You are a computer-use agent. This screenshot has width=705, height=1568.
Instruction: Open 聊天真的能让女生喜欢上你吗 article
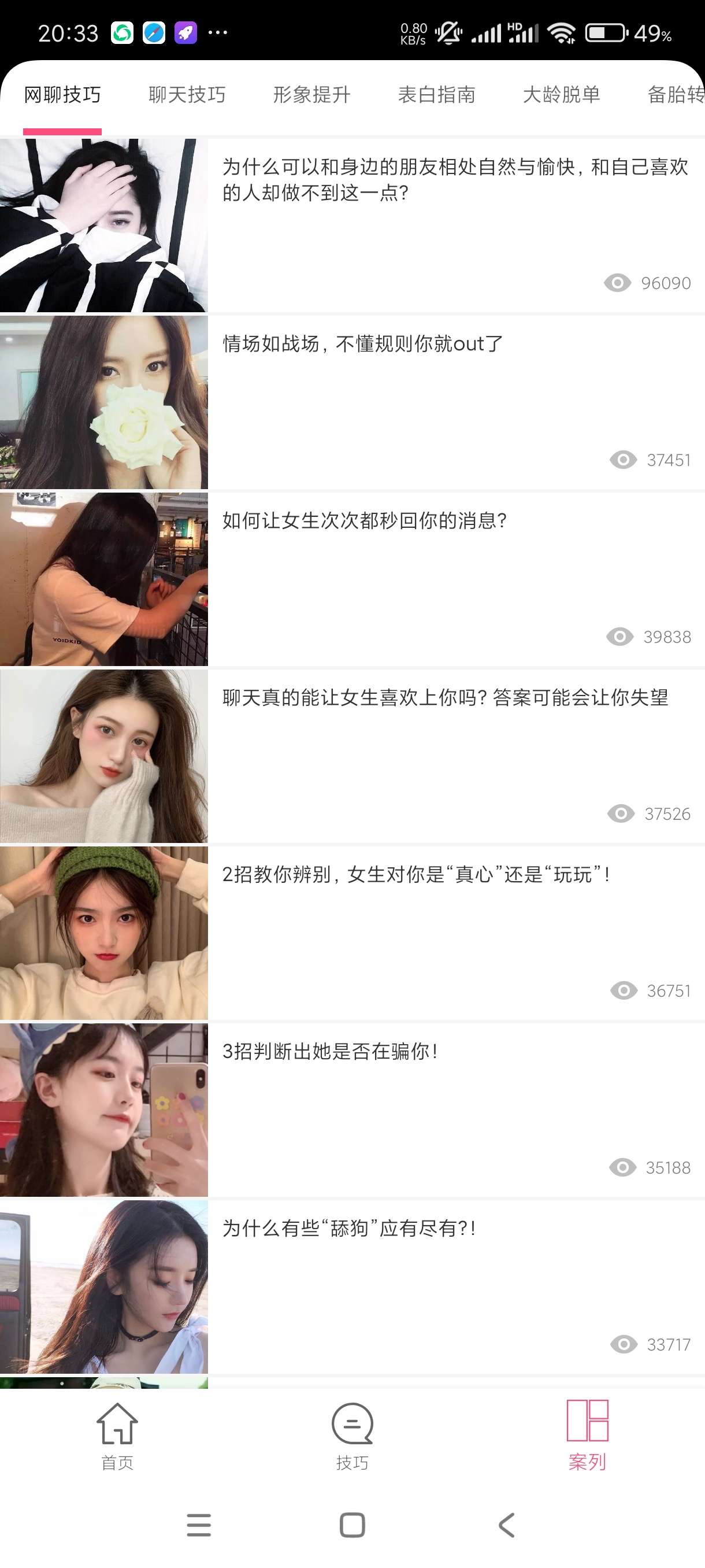coord(444,698)
